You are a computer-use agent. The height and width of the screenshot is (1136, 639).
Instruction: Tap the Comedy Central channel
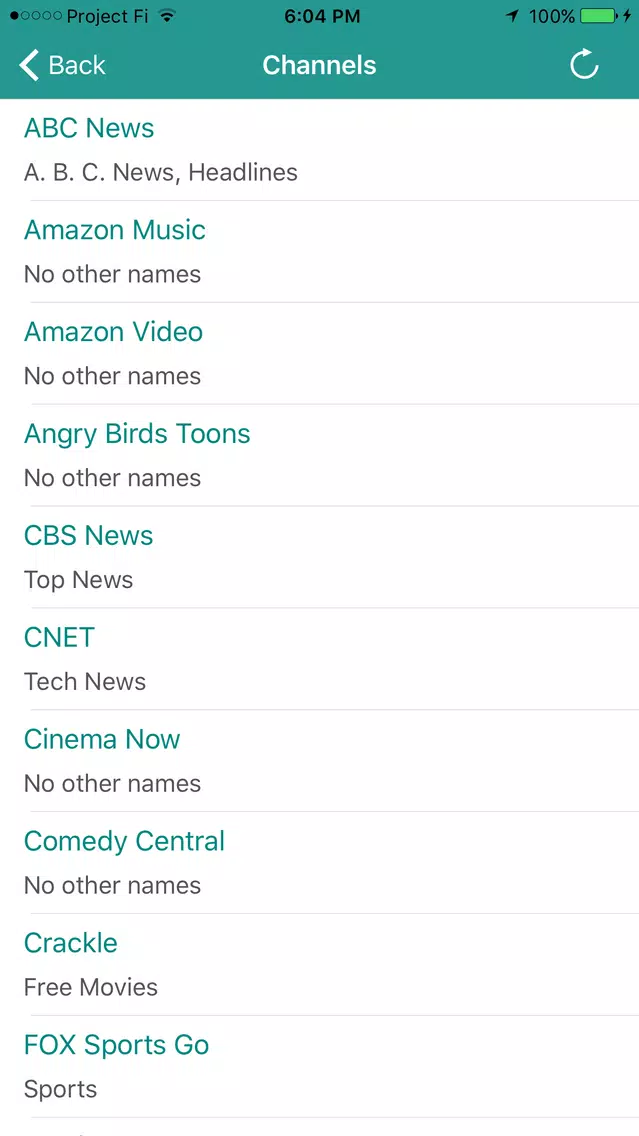320,863
